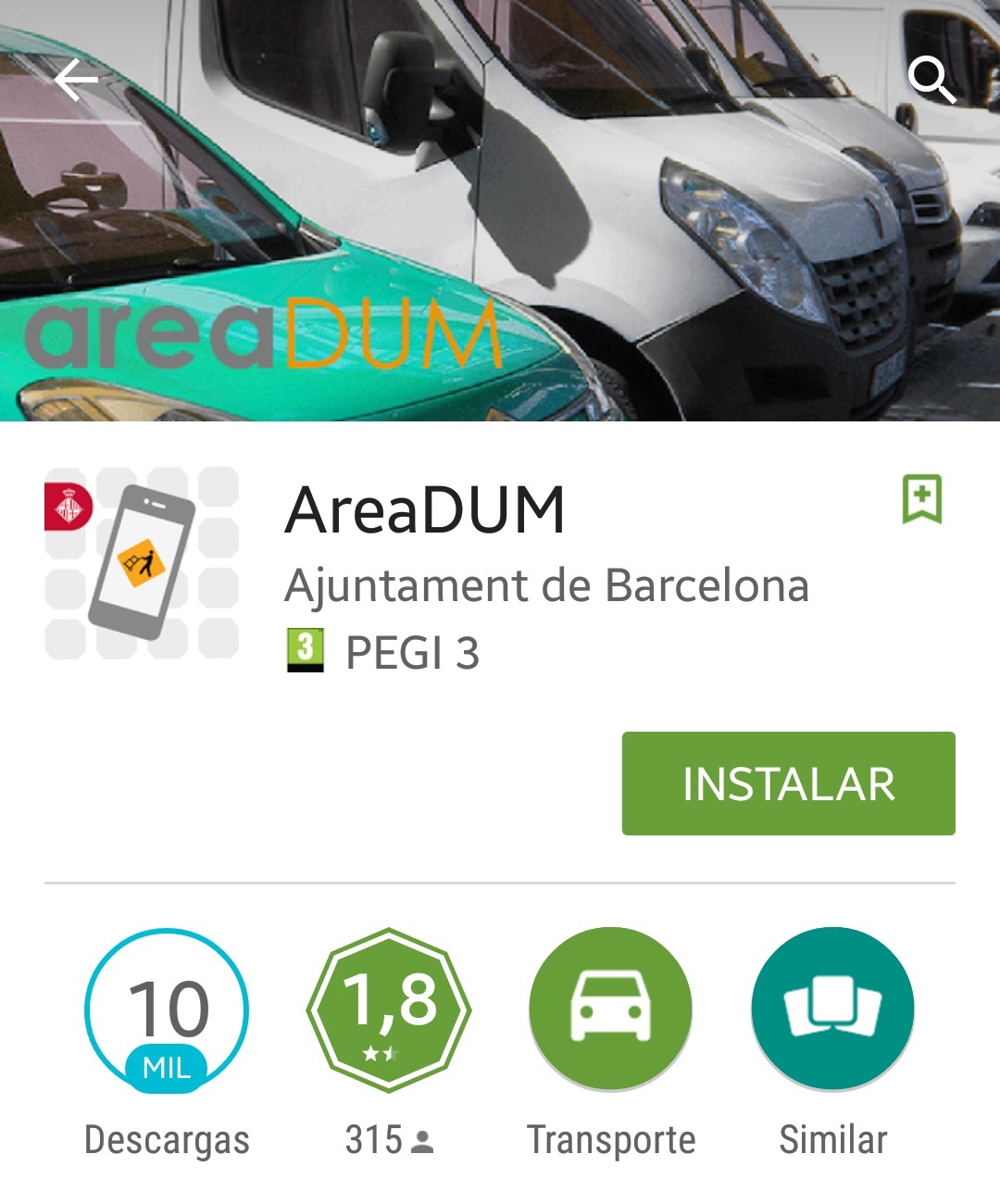The width and height of the screenshot is (1000, 1204).
Task: Tap the 10 mil Descargas badge
Action: (167, 1009)
